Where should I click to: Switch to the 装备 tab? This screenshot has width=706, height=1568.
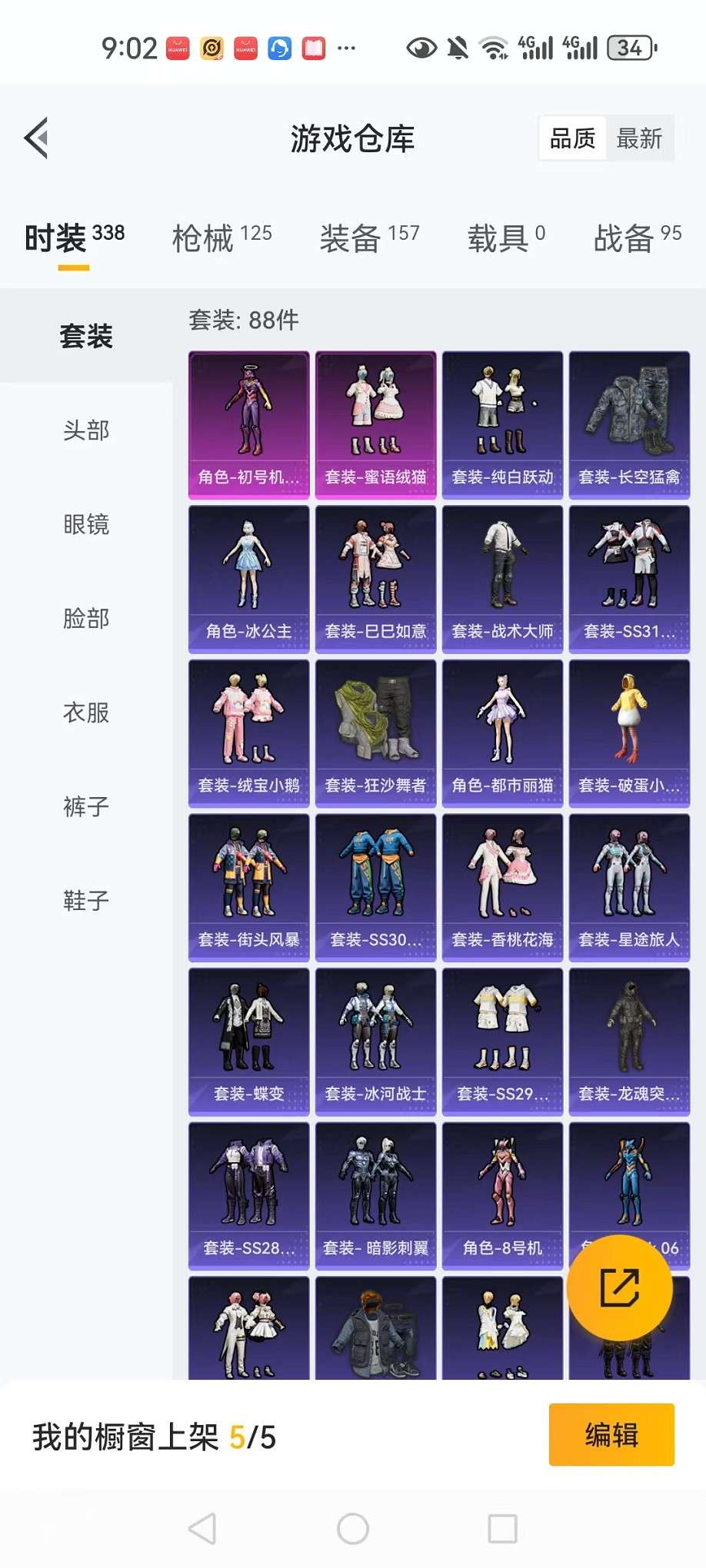[x=370, y=238]
